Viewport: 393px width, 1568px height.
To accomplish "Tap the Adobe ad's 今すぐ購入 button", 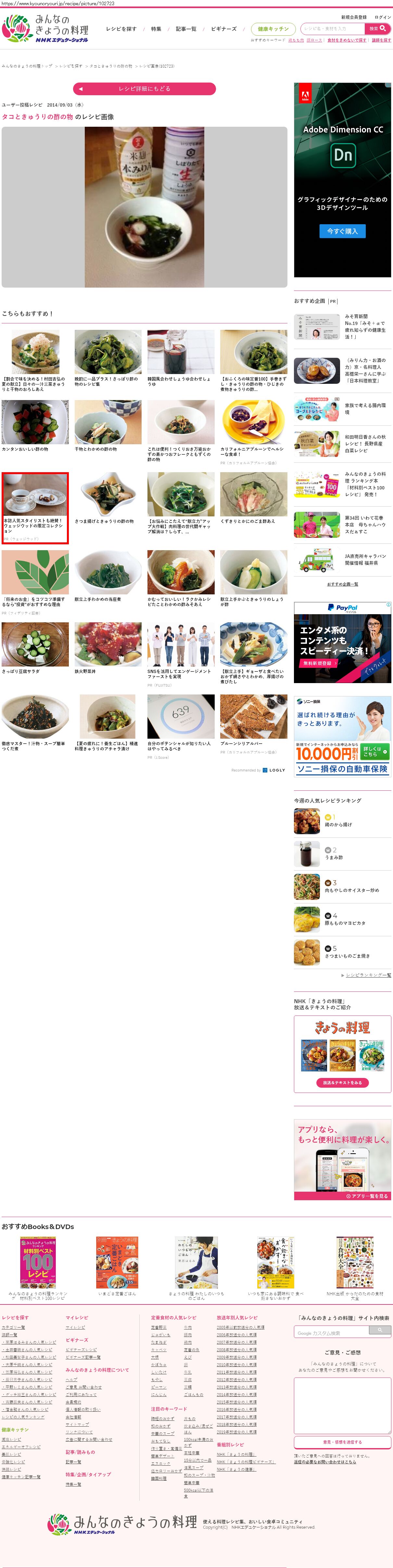I will 342,231.
